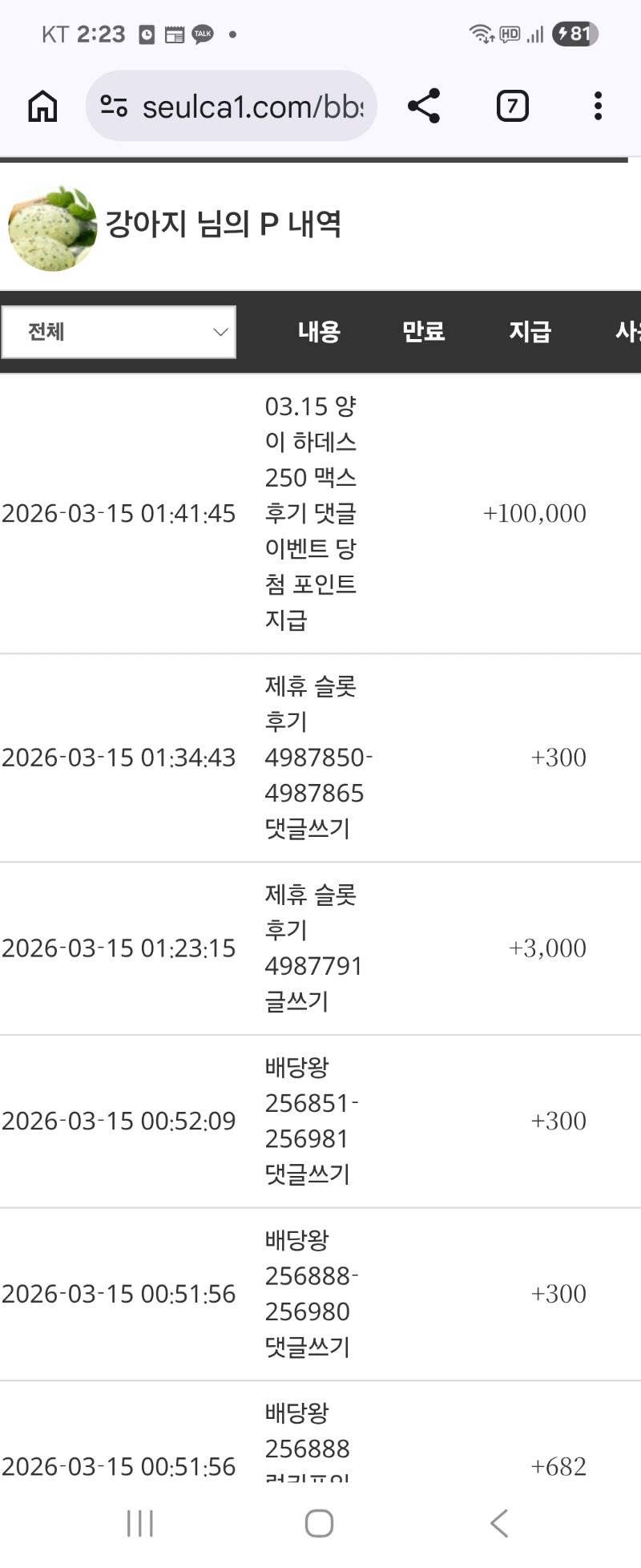The image size is (641, 1568).
Task: Open the recent apps view
Action: pos(140,1523)
